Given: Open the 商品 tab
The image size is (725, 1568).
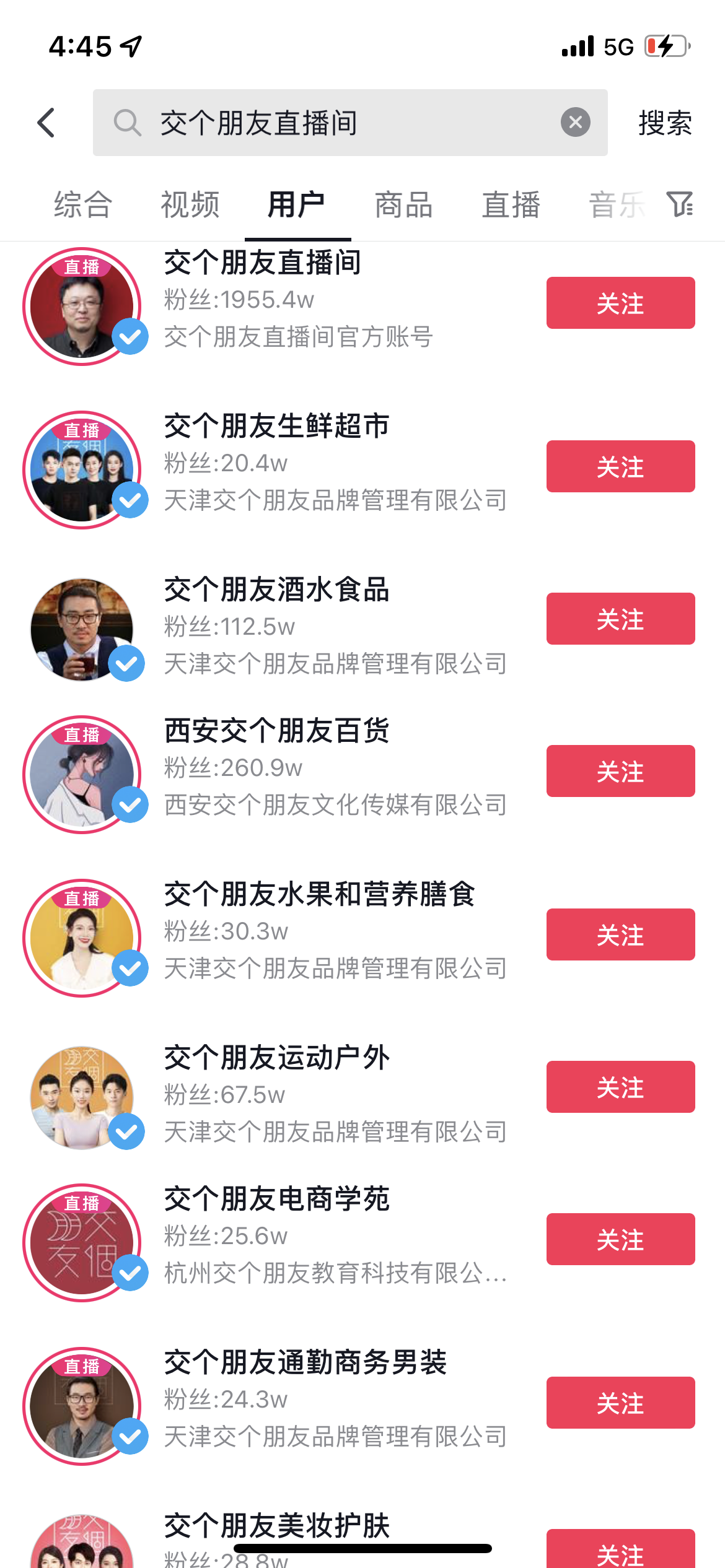Looking at the screenshot, I should 404,205.
